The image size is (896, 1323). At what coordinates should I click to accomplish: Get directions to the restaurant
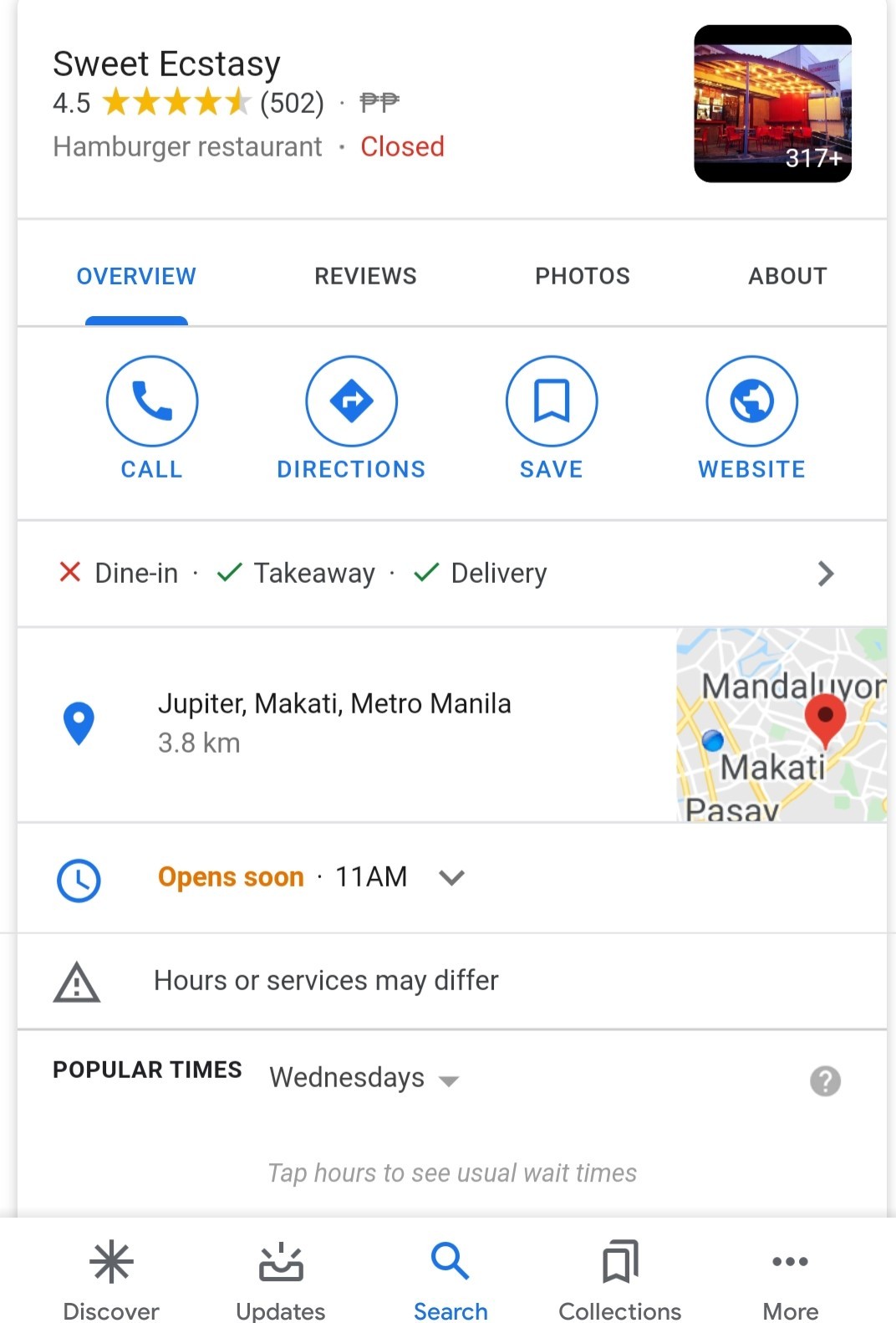351,416
